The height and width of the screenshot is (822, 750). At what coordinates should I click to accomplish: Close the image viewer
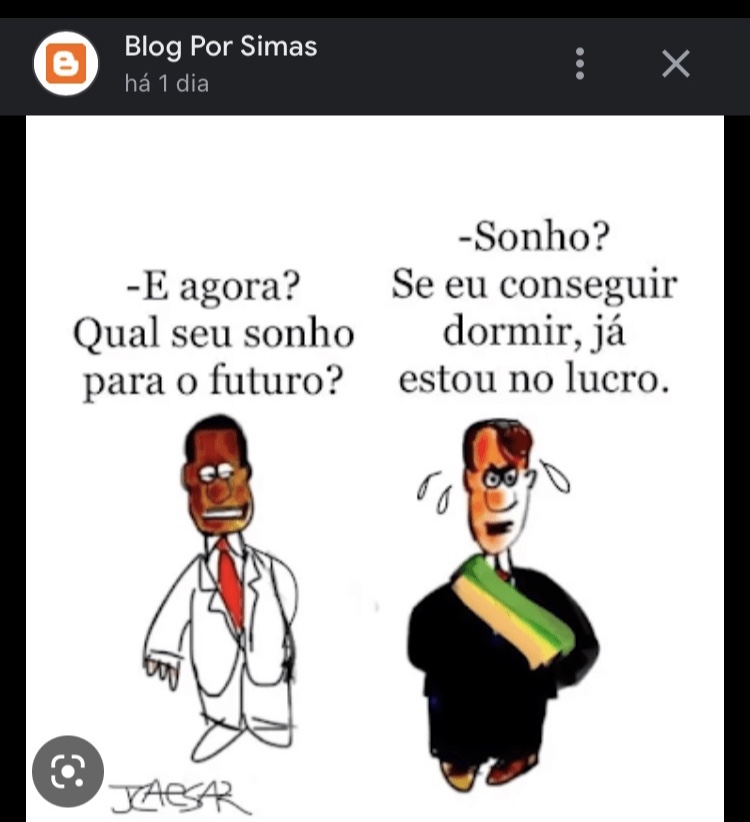676,64
